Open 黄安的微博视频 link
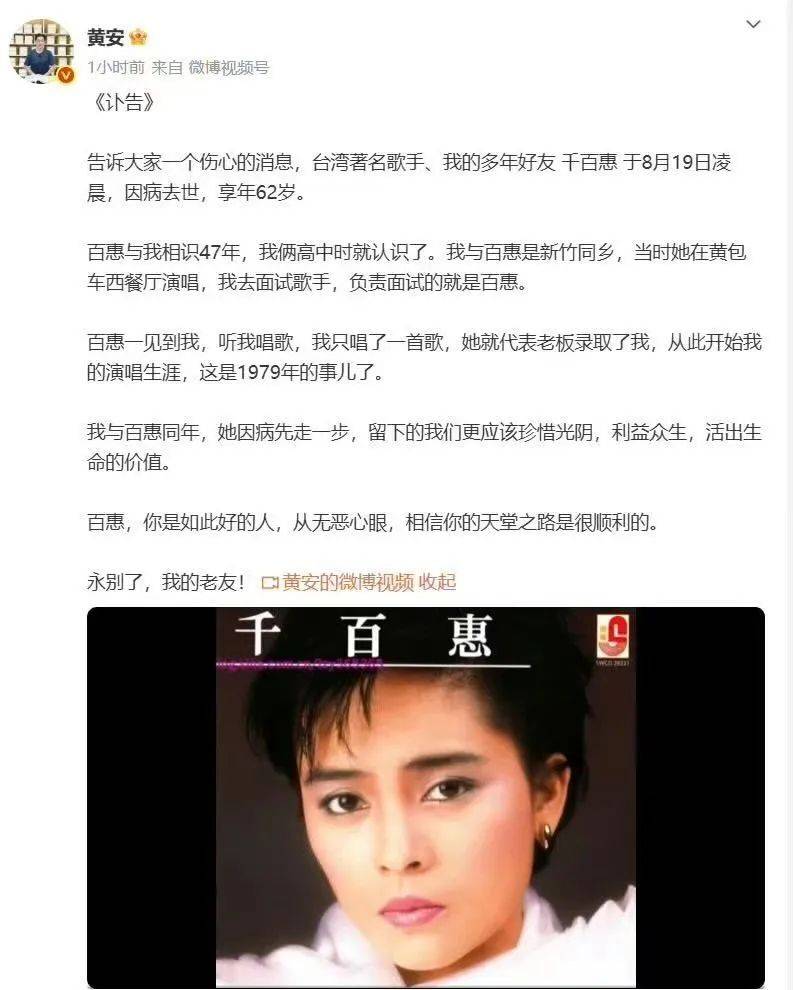 pyautogui.click(x=346, y=582)
